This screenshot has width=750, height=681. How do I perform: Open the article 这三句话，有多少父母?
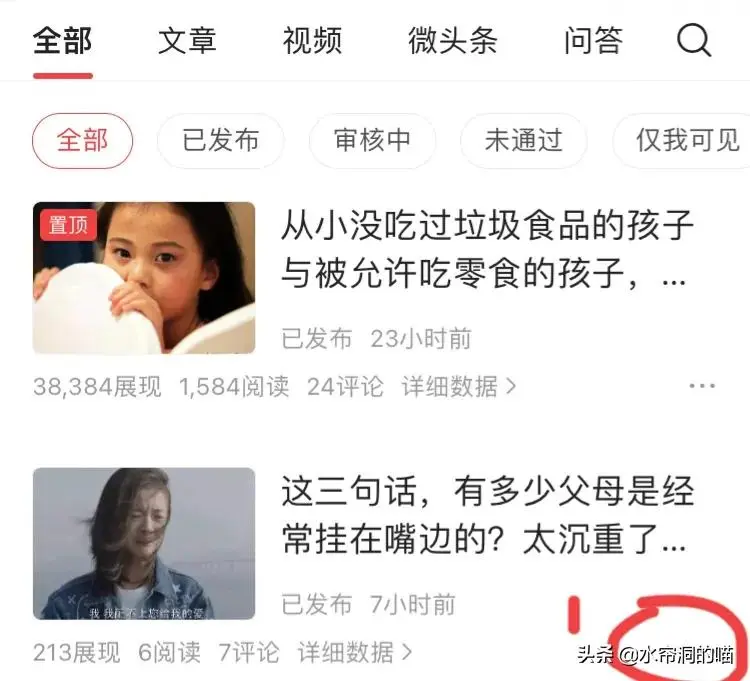tap(487, 515)
